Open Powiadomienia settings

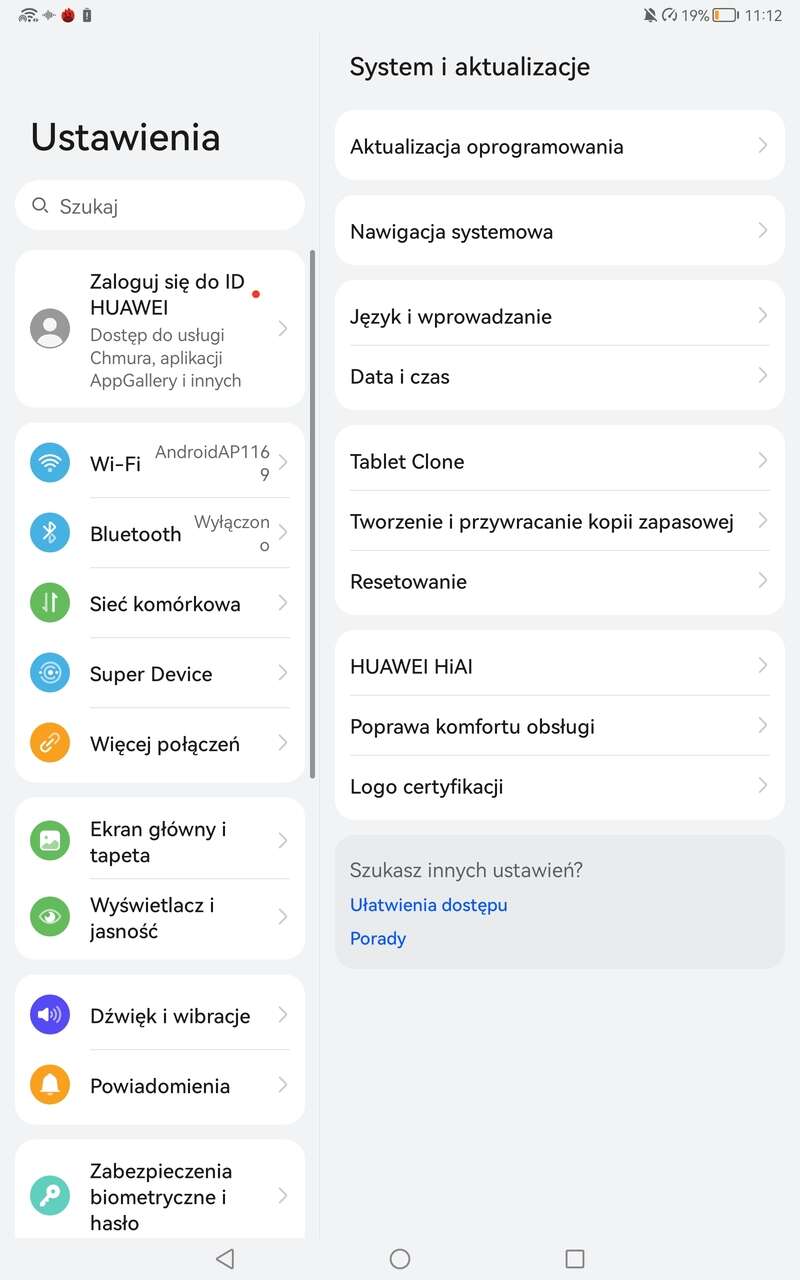click(x=160, y=1085)
